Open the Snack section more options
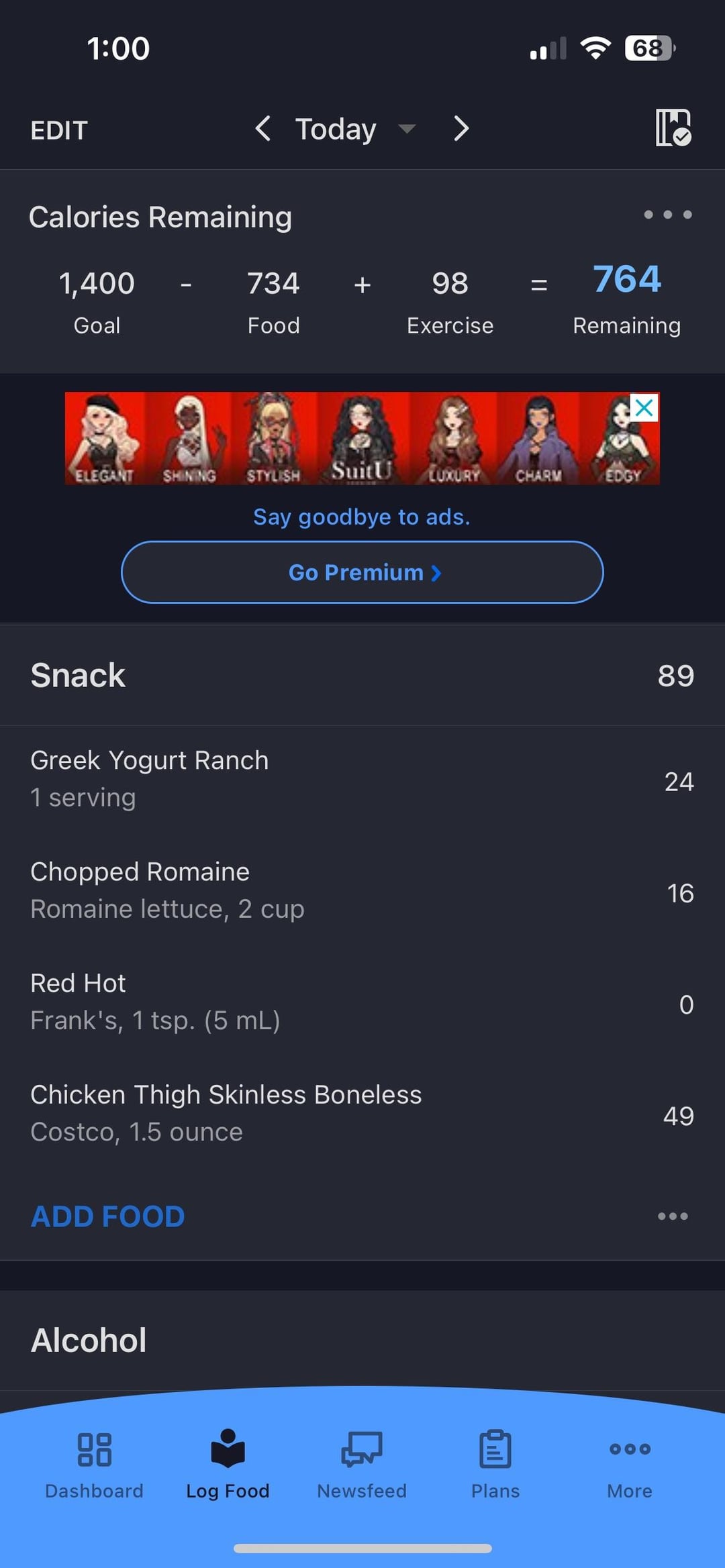 (x=673, y=1216)
